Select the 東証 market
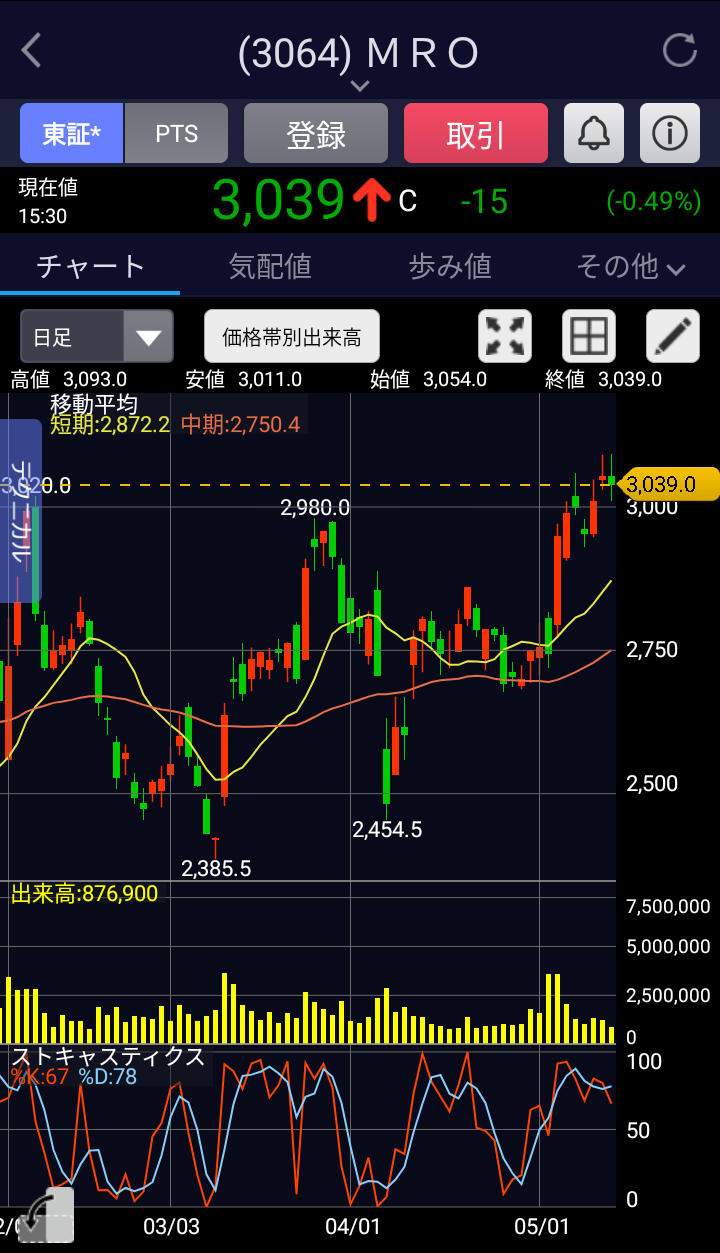This screenshot has height=1253, width=720. coord(71,134)
